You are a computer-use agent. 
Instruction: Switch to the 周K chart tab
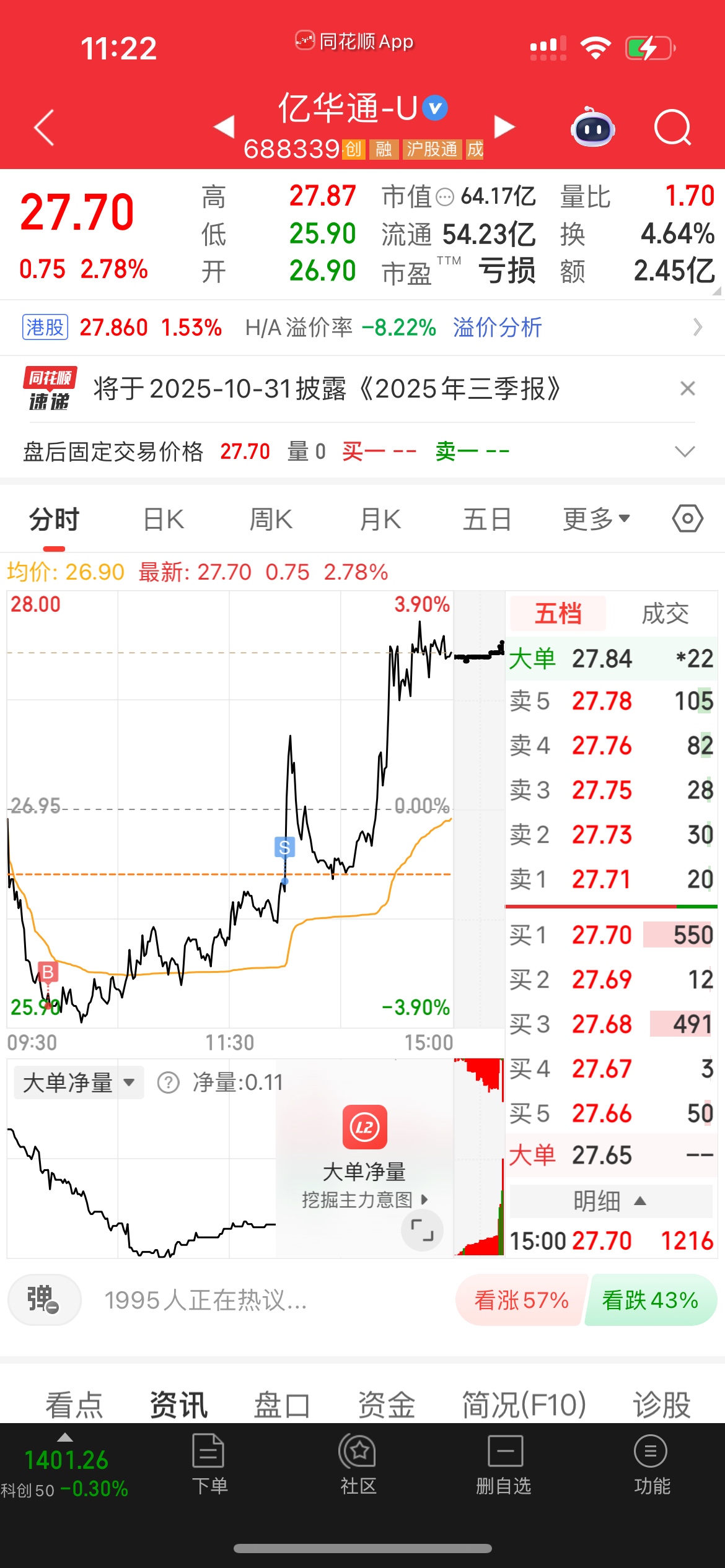(271, 519)
